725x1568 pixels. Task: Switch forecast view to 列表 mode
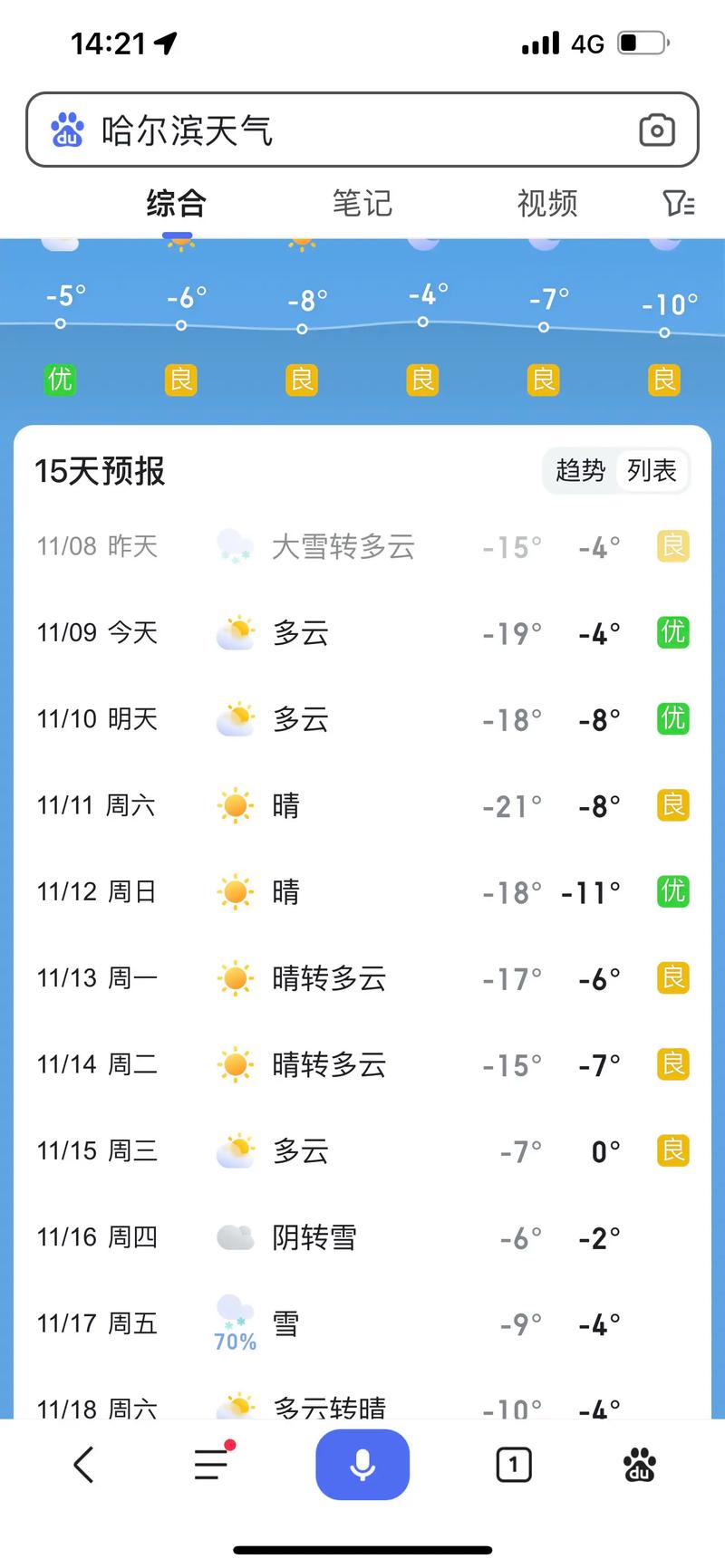tap(652, 470)
